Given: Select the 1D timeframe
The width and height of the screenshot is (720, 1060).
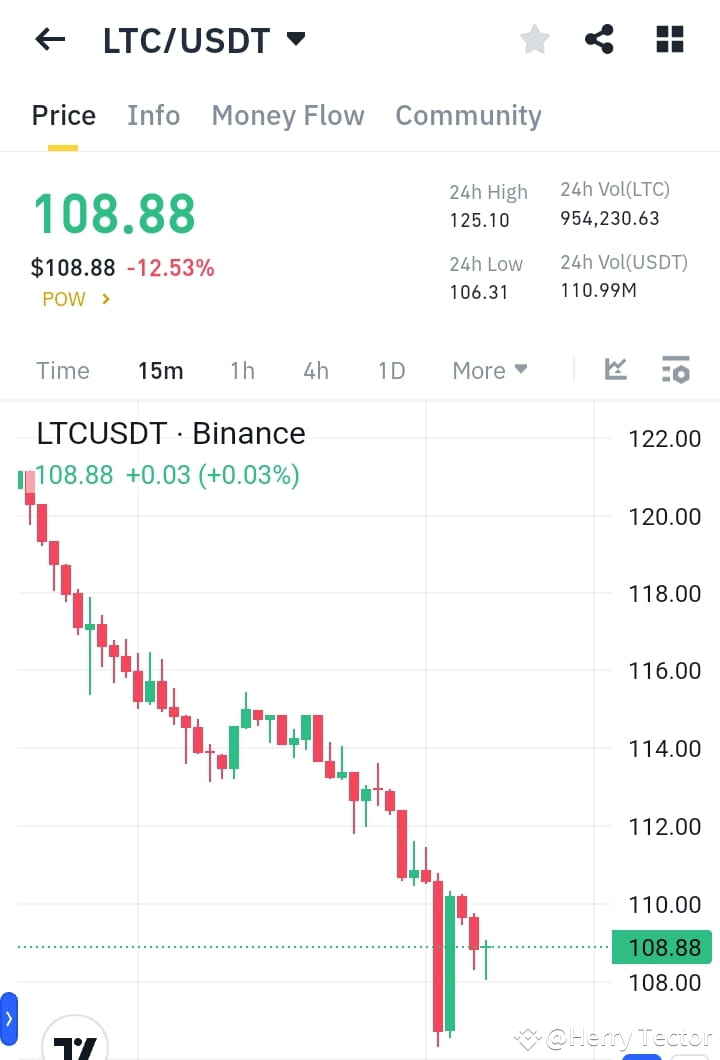Looking at the screenshot, I should pos(390,370).
